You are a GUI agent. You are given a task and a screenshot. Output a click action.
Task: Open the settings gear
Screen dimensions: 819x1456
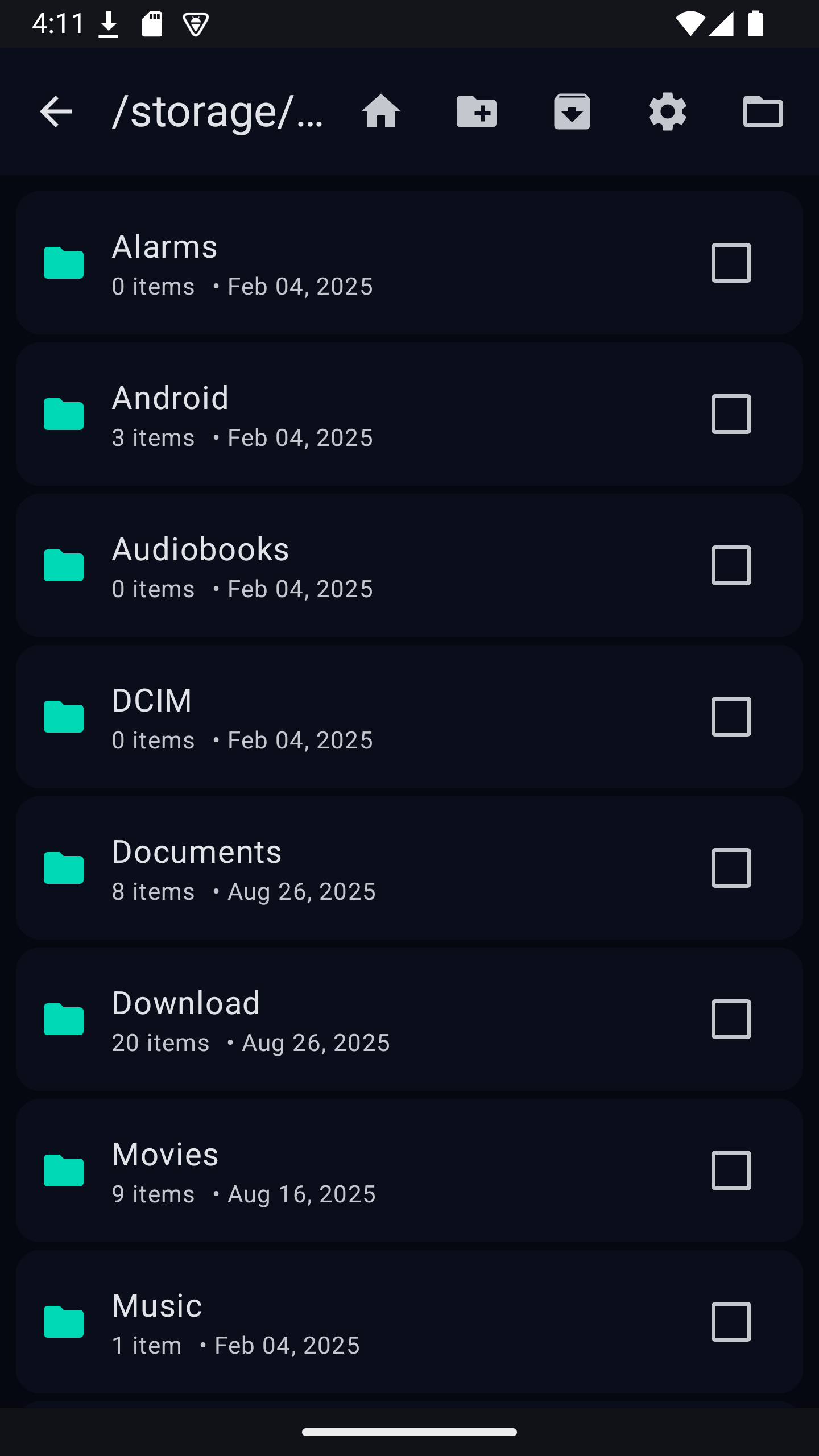pyautogui.click(x=668, y=111)
